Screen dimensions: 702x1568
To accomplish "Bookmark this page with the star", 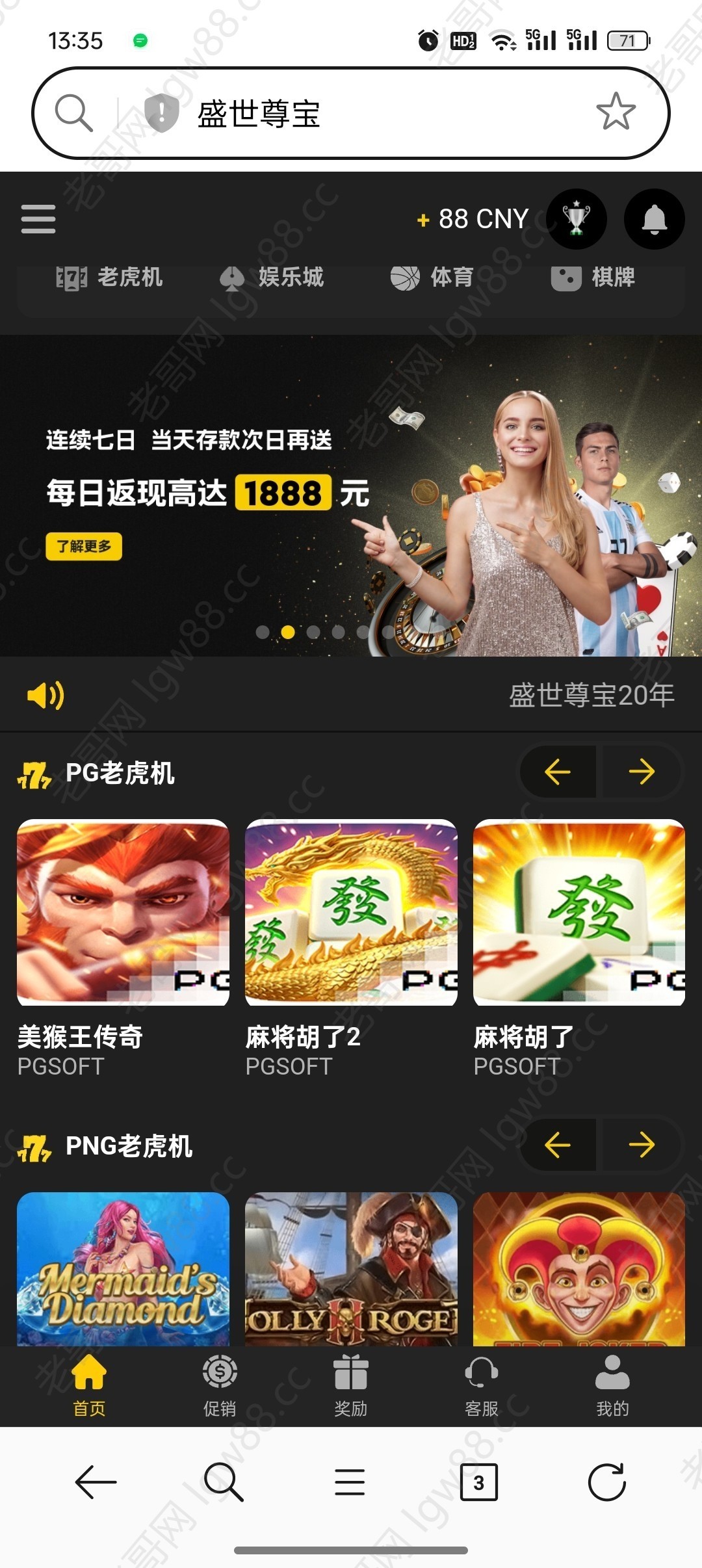I will point(616,112).
